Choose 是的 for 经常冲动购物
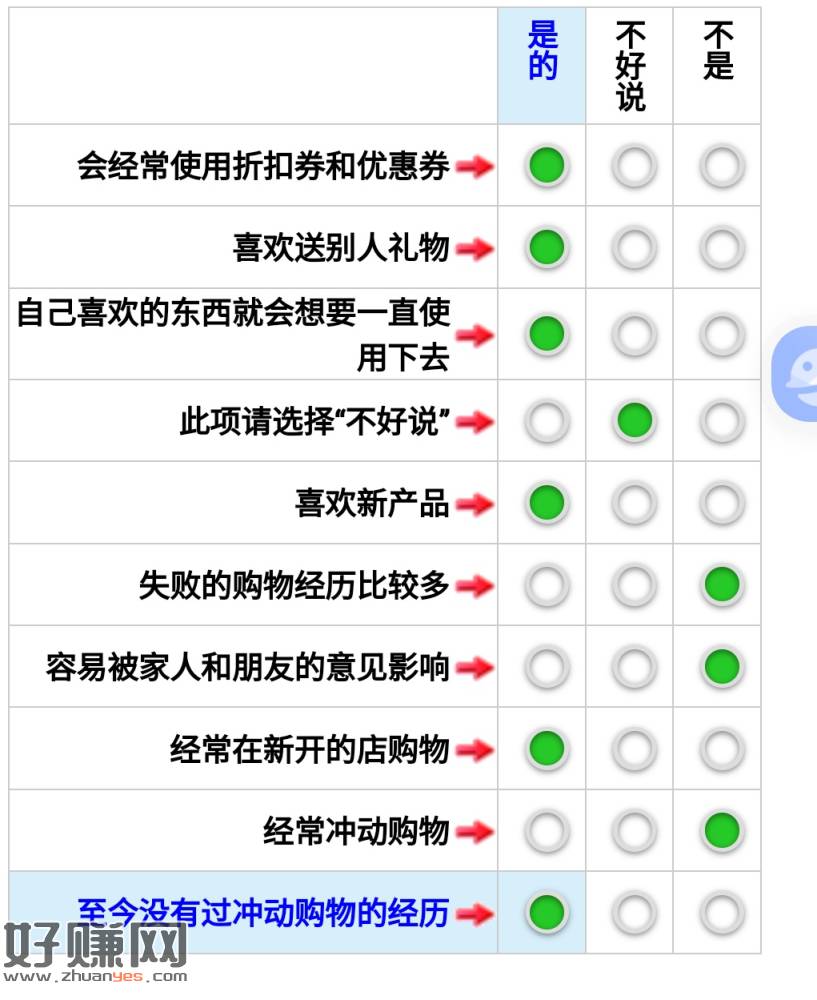Image resolution: width=817 pixels, height=1000 pixels. coord(546,831)
